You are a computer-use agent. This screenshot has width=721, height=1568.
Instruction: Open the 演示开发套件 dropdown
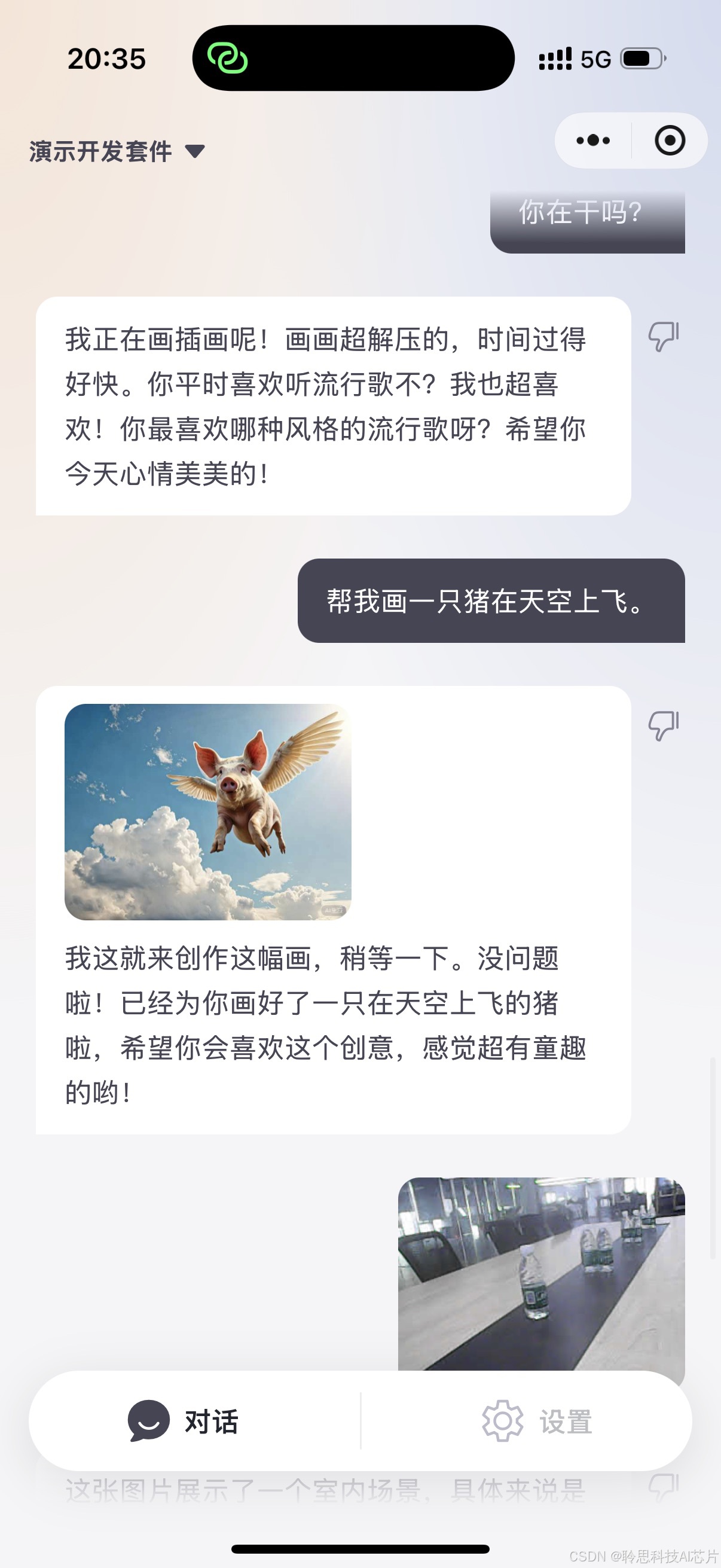[x=117, y=151]
